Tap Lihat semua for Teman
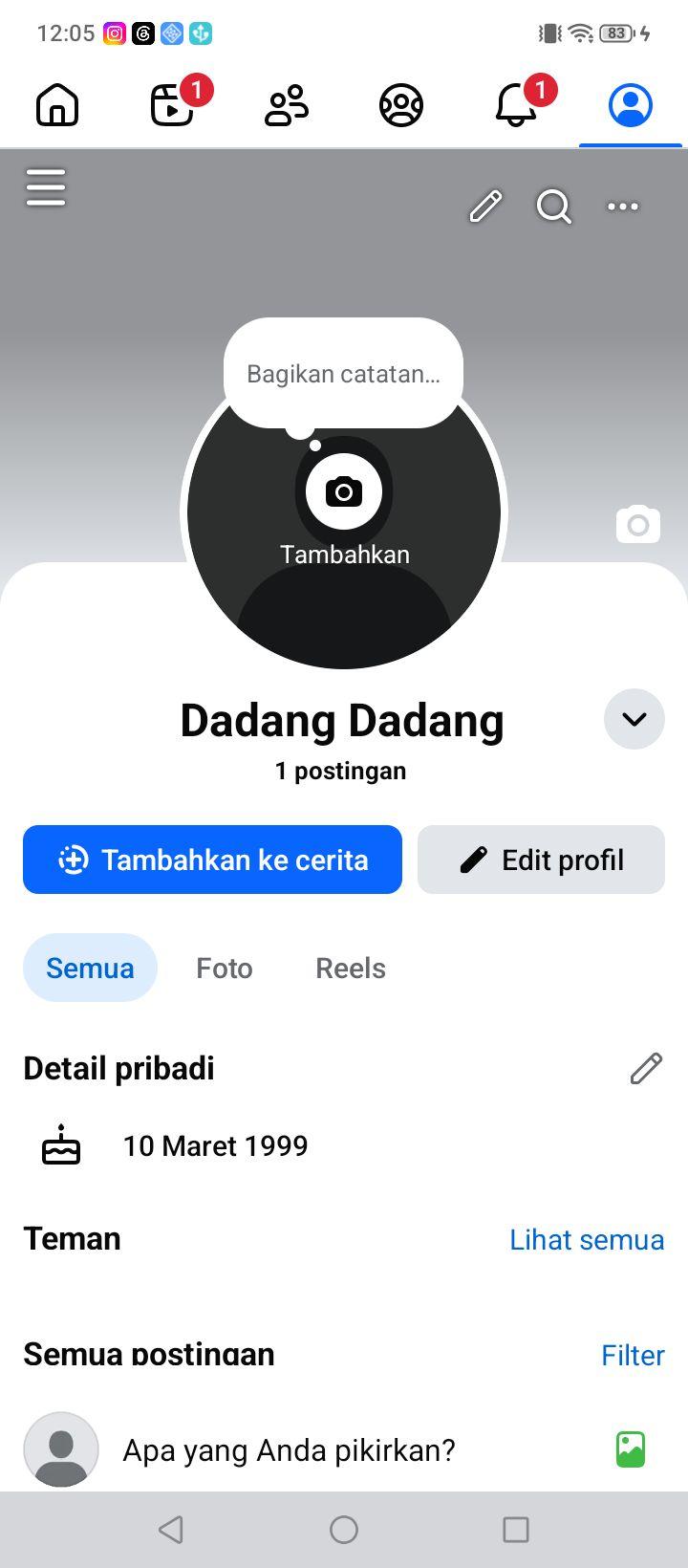 pos(587,1239)
